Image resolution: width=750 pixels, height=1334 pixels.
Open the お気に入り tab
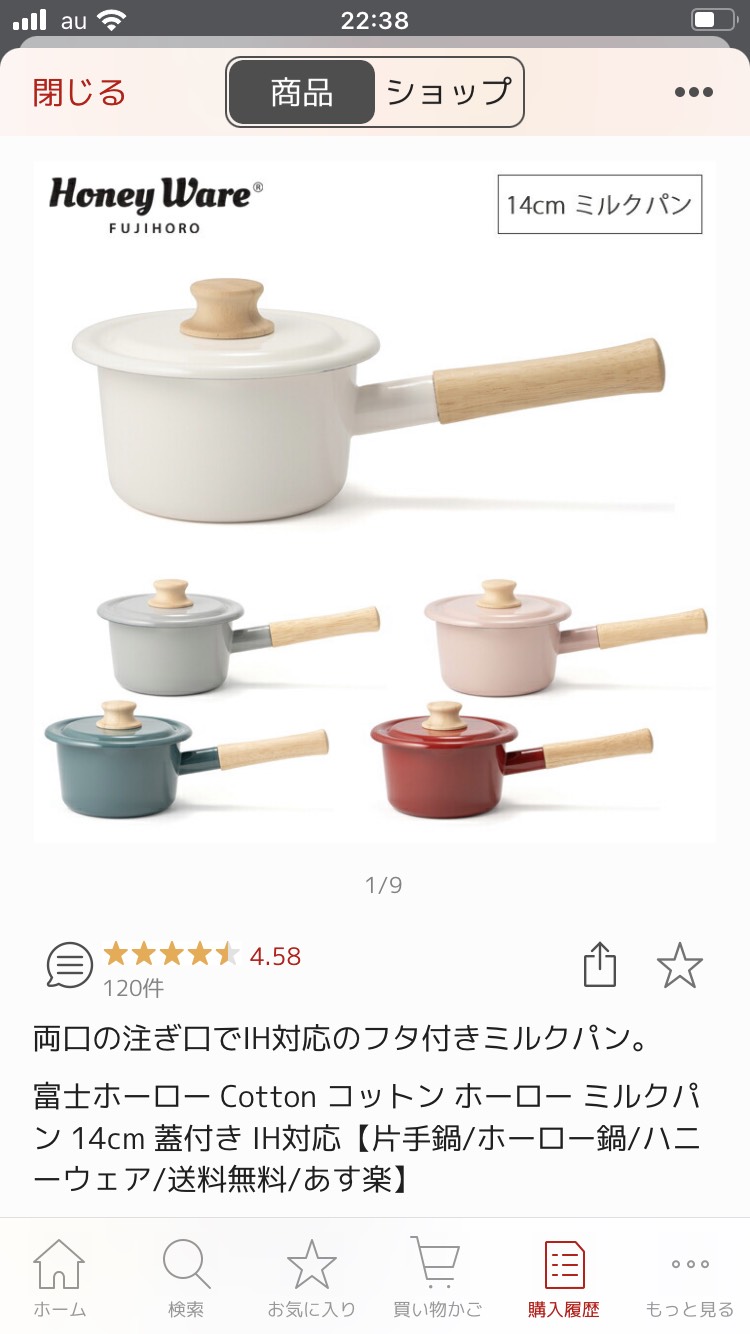[x=311, y=1277]
